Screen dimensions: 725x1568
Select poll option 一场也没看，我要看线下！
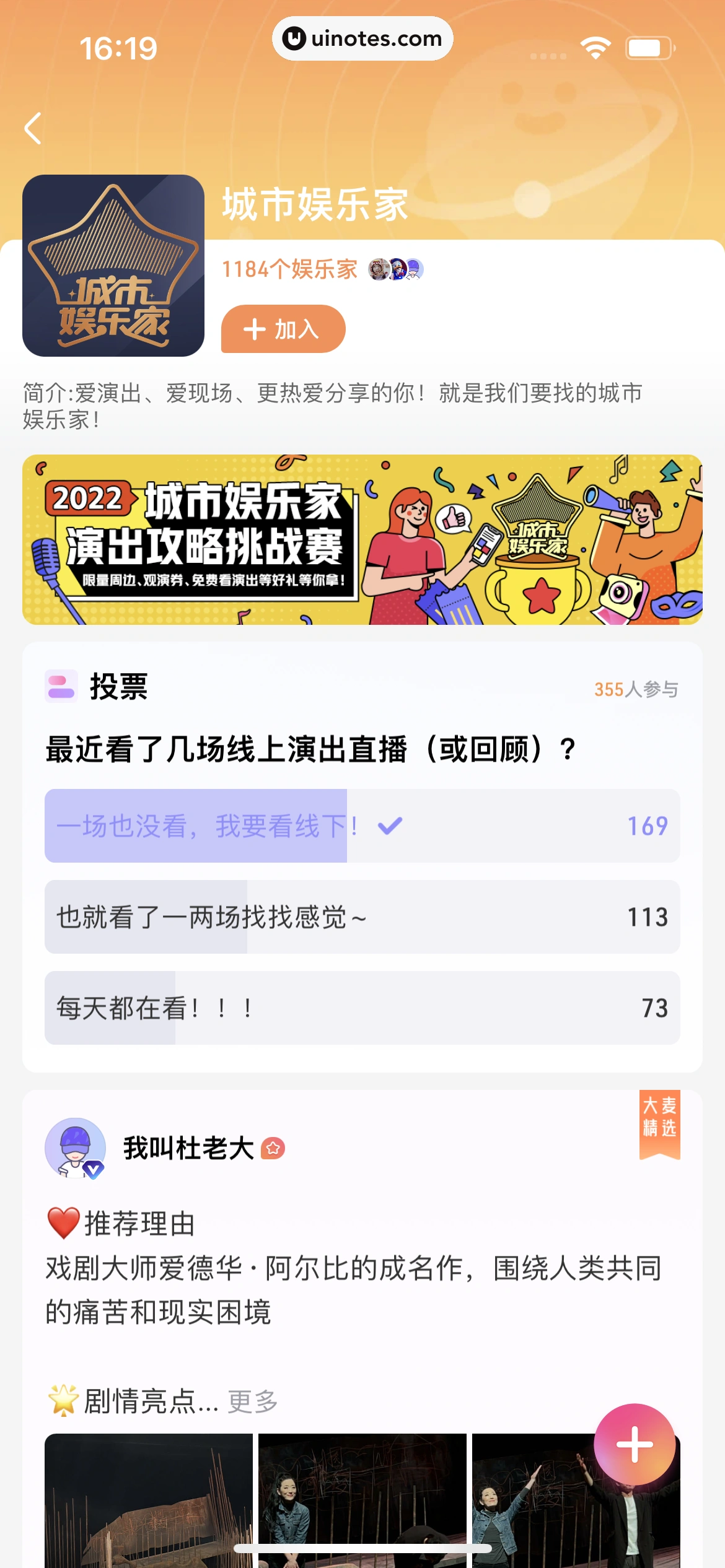362,825
